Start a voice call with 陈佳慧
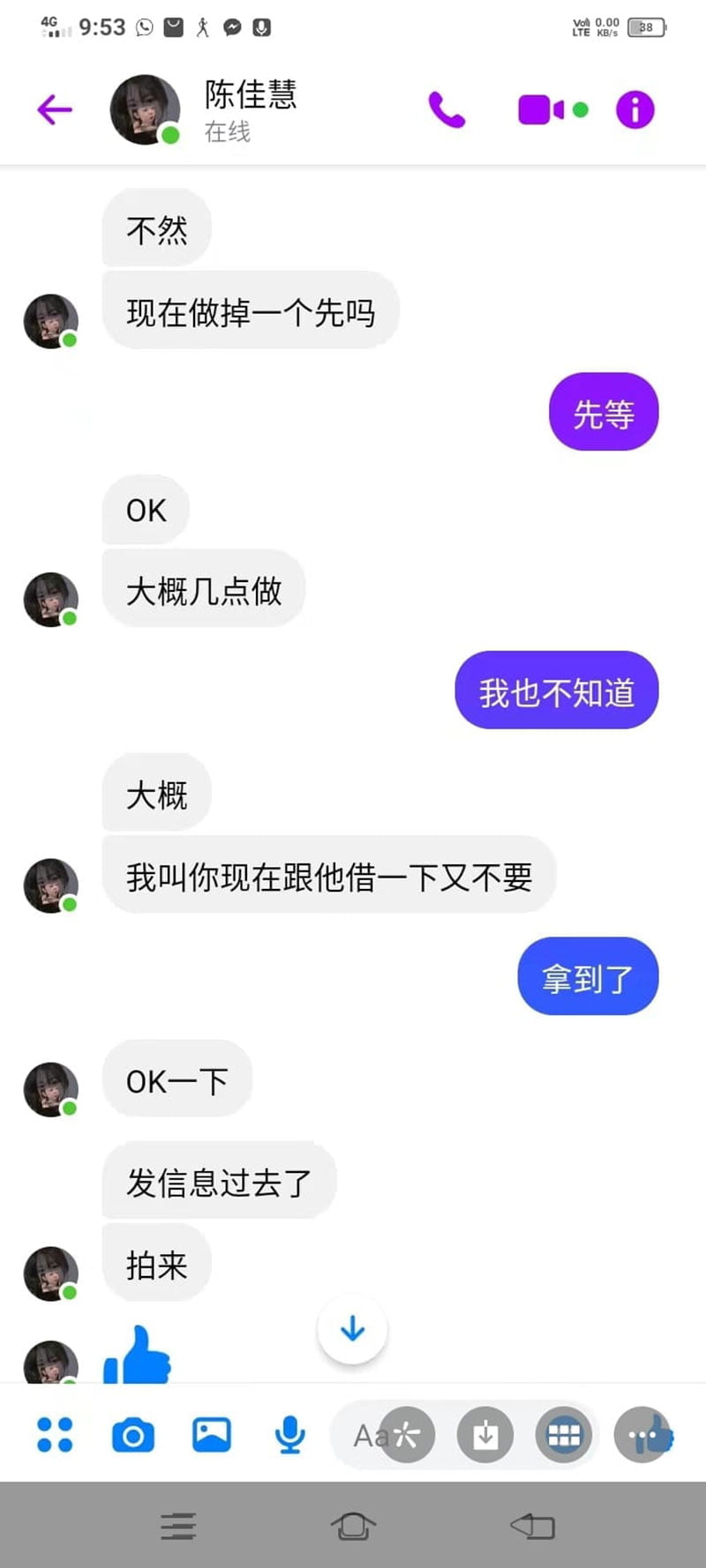 coord(447,110)
